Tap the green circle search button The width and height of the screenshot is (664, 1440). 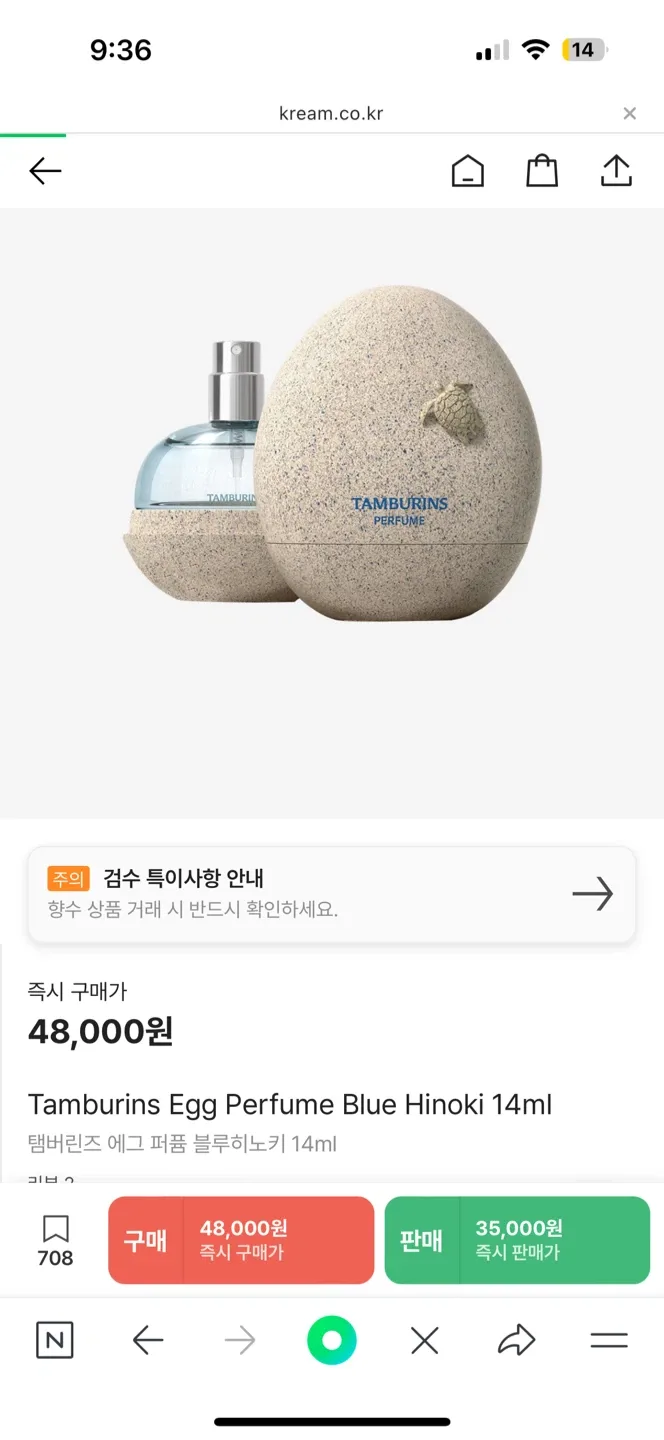click(x=332, y=1341)
